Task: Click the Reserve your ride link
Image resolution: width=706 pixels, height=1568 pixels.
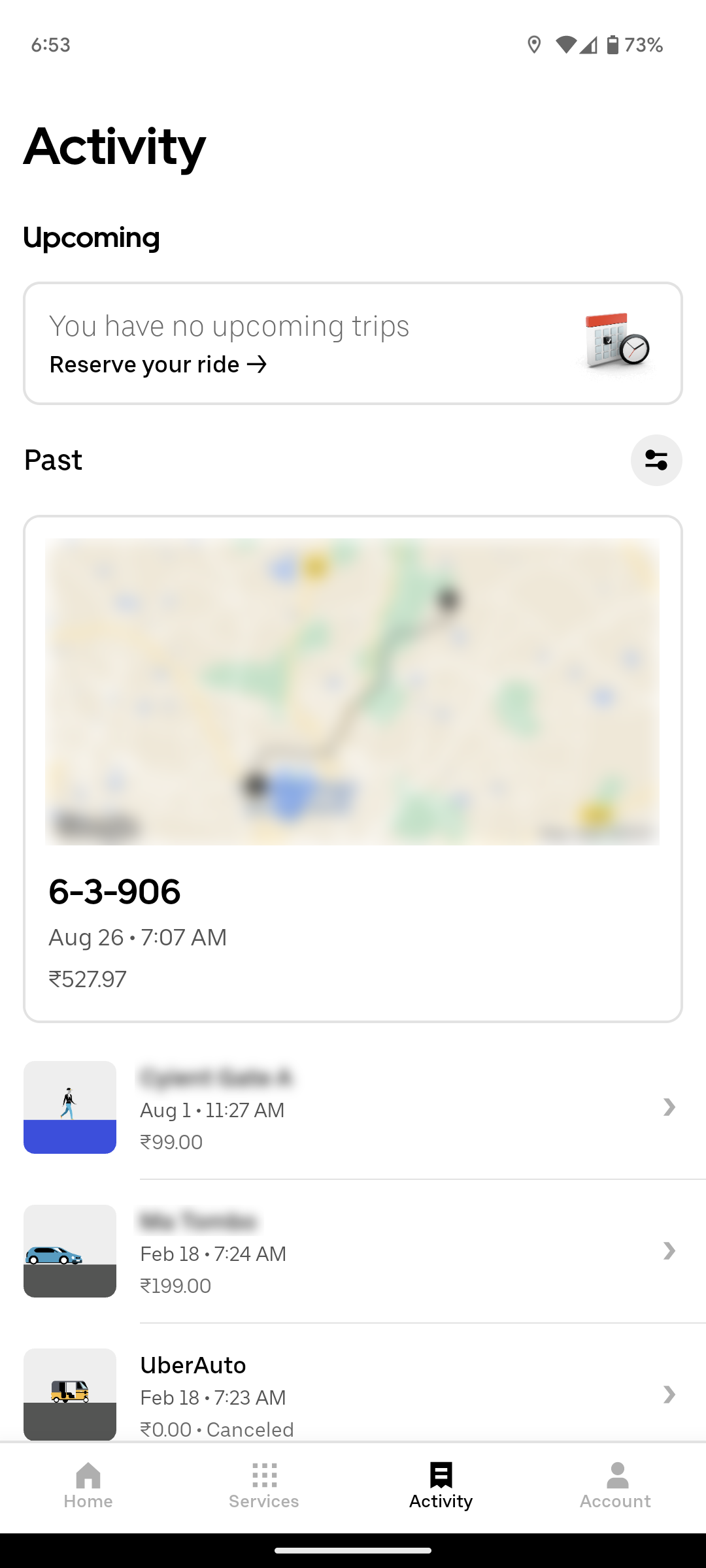Action: click(x=158, y=364)
